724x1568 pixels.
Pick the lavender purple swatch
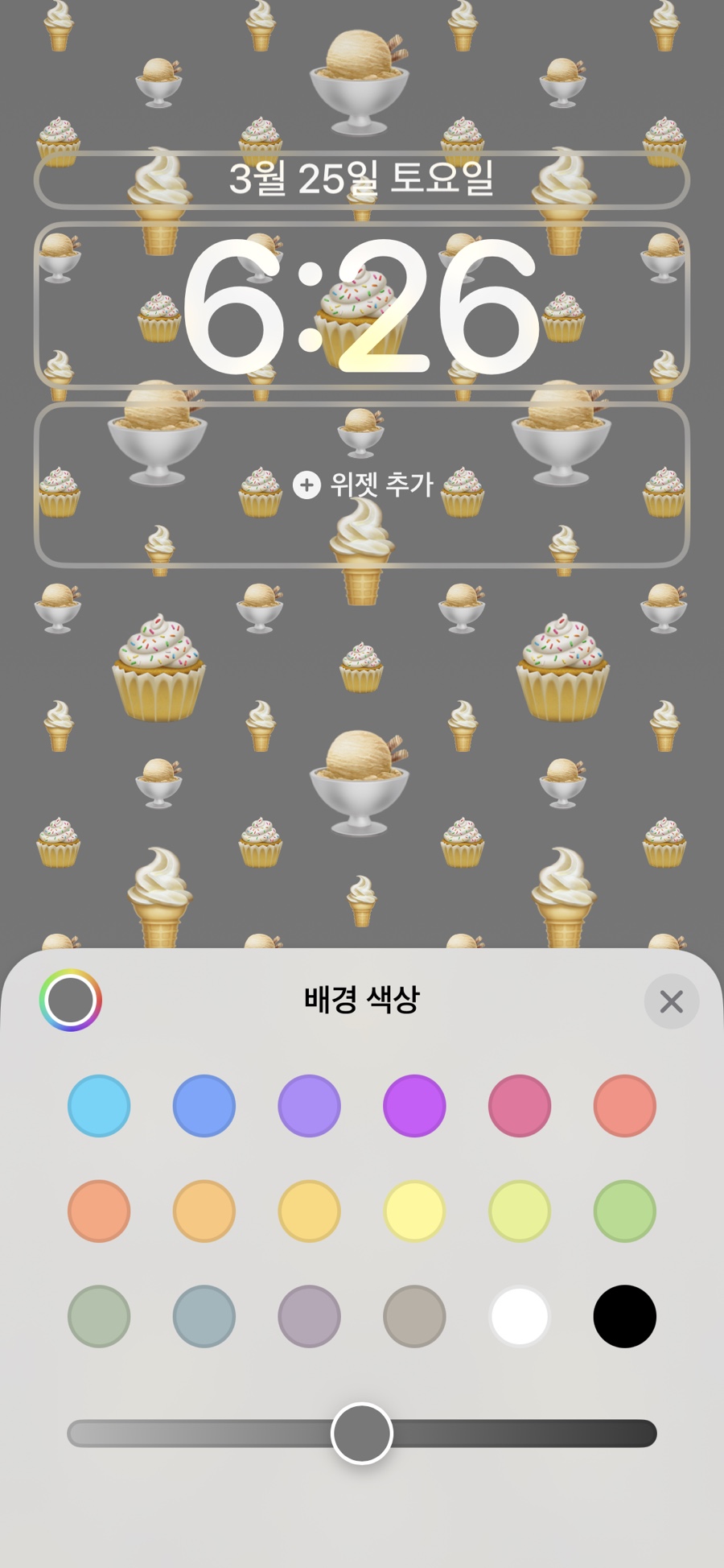click(x=309, y=1105)
